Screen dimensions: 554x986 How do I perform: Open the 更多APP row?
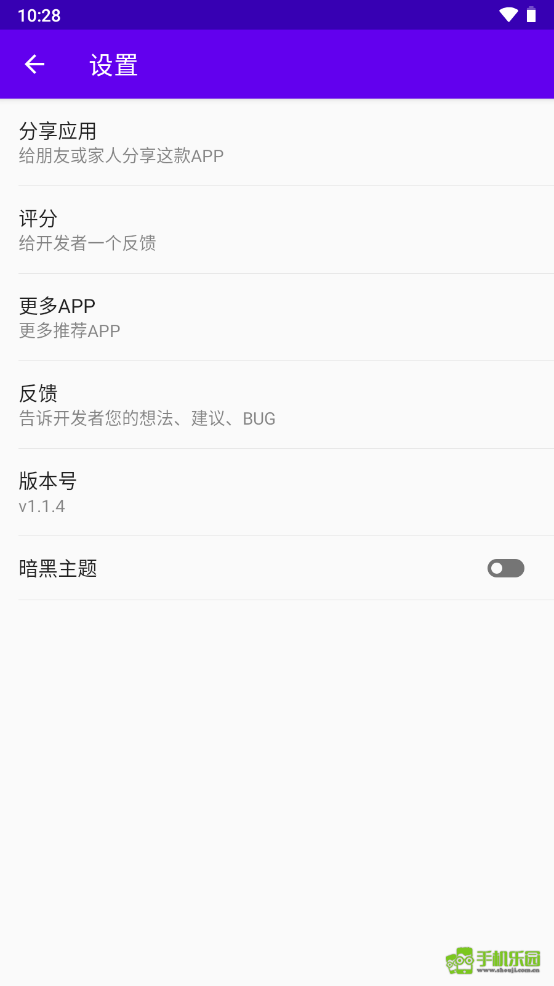tap(277, 317)
